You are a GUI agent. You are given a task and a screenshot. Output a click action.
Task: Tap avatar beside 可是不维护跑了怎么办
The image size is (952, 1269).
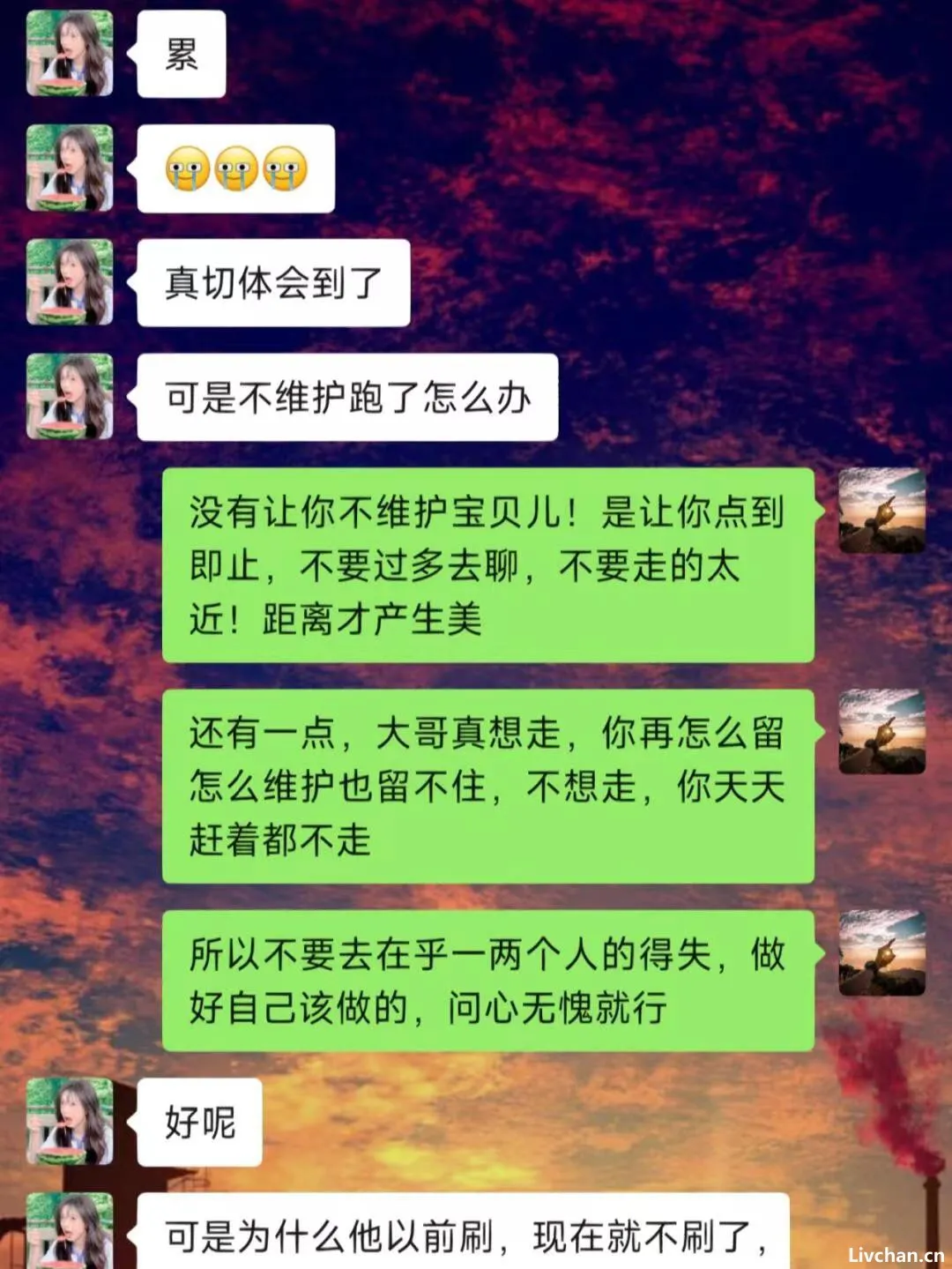tap(70, 397)
